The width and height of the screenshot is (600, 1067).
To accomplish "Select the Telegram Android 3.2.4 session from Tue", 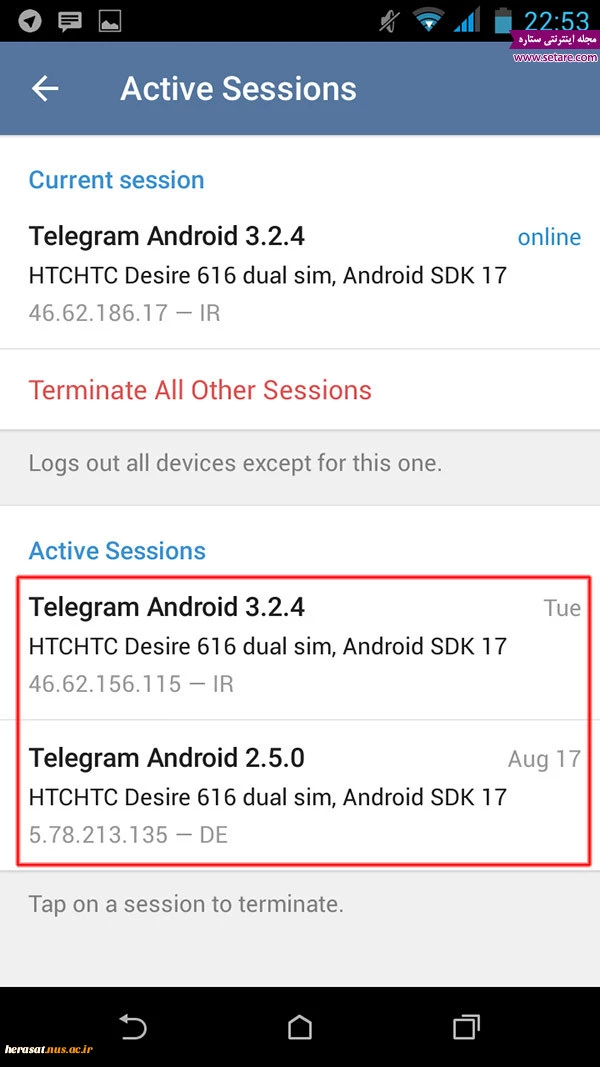I will [x=300, y=645].
